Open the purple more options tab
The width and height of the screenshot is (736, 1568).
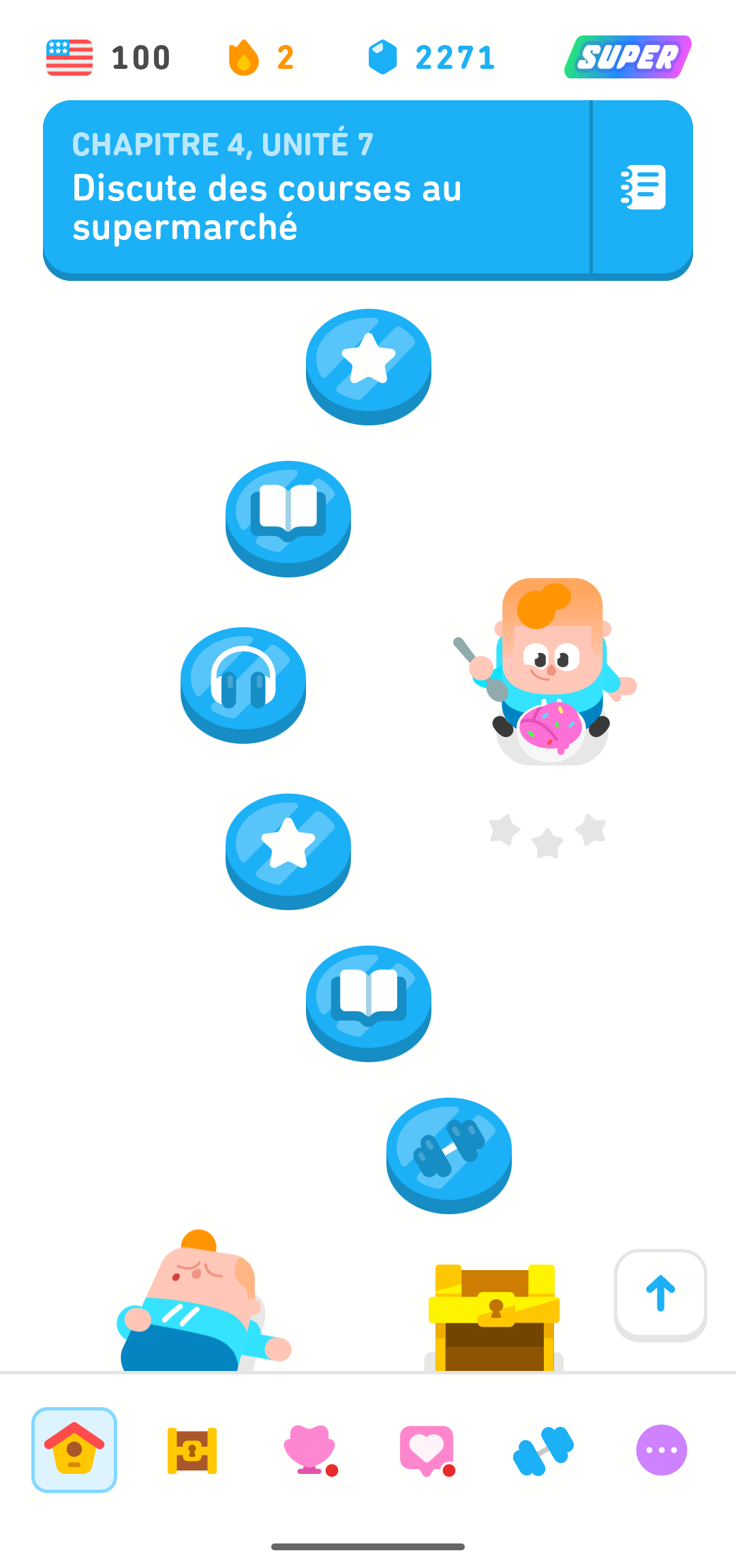click(x=661, y=1449)
